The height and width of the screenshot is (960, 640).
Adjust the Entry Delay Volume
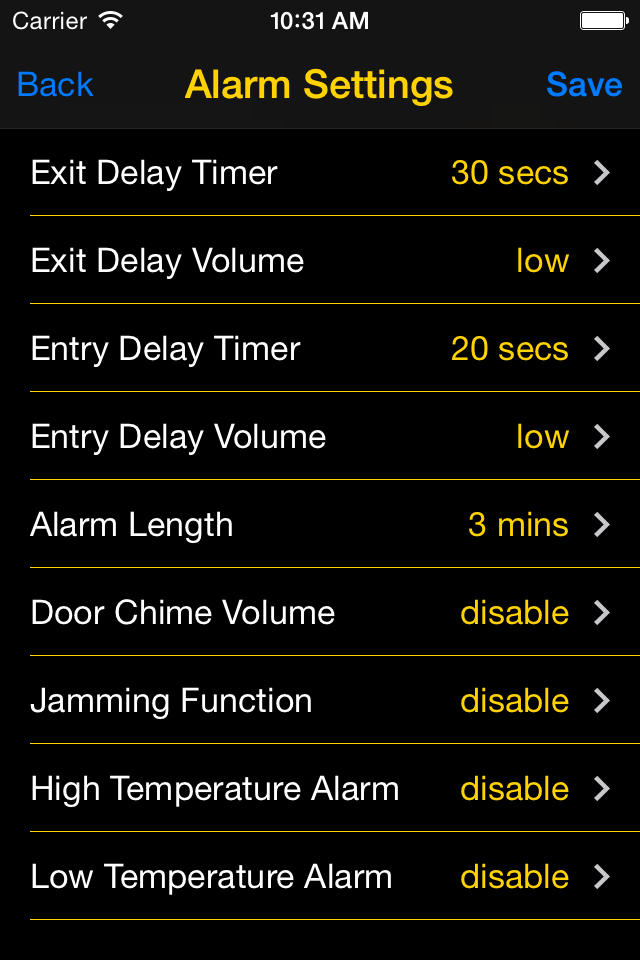(x=320, y=437)
